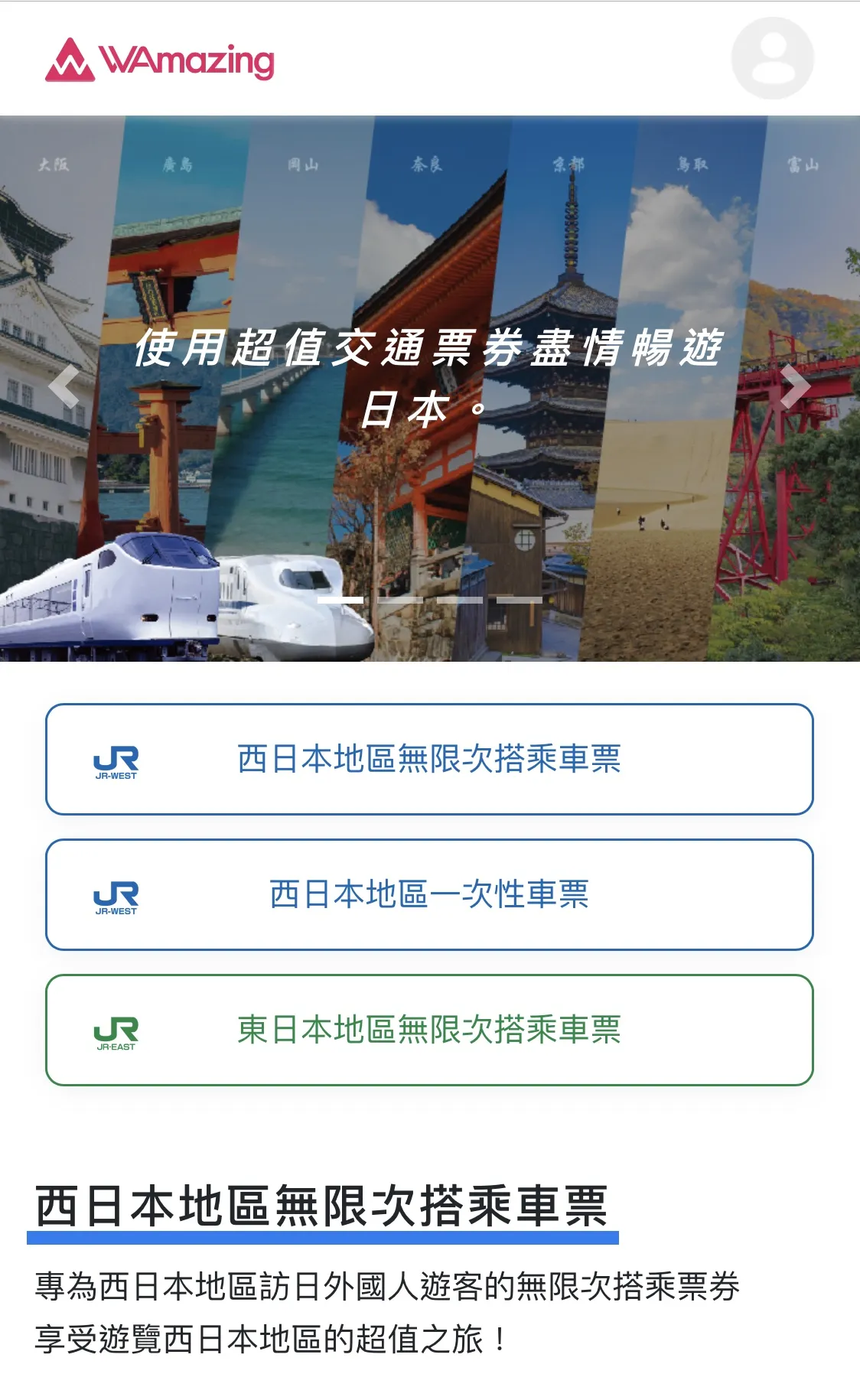Open 西日本地區無限次搭乘車票 button
The height and width of the screenshot is (1400, 860).
tap(429, 759)
